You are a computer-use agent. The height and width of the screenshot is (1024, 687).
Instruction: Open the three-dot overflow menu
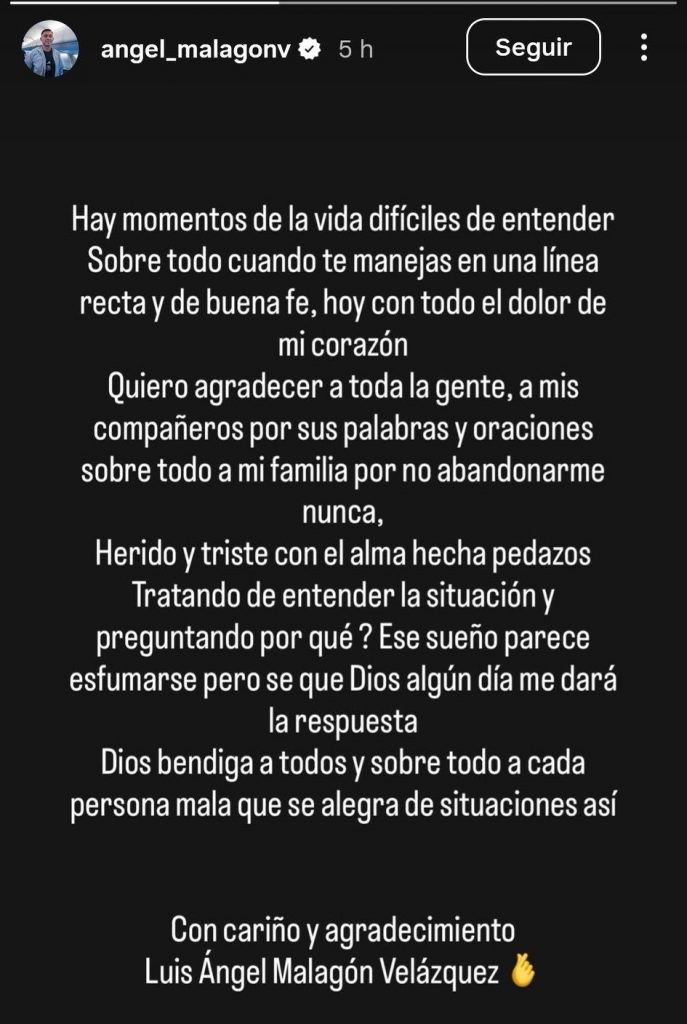[644, 47]
